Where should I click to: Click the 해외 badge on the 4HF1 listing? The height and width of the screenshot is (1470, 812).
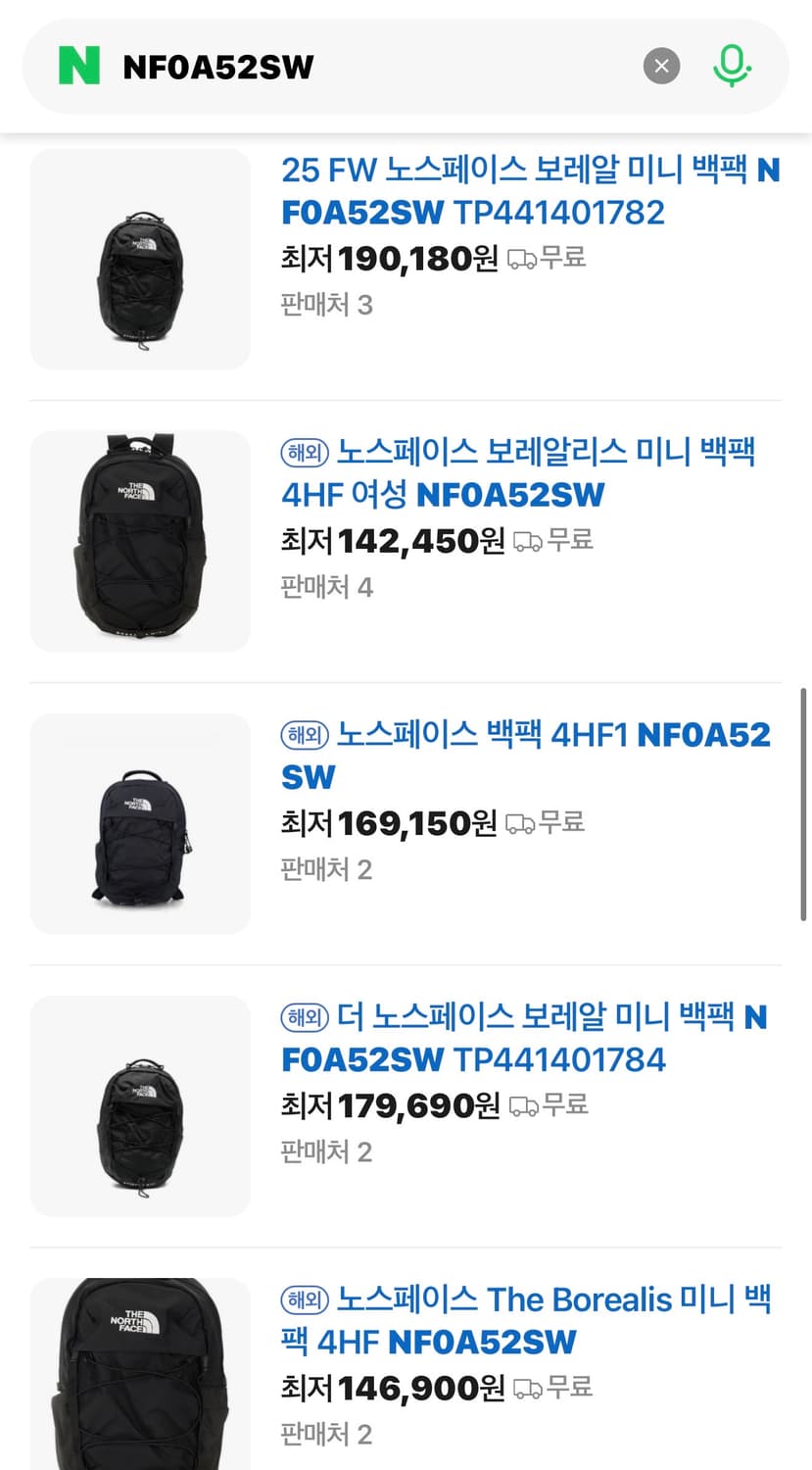(304, 735)
